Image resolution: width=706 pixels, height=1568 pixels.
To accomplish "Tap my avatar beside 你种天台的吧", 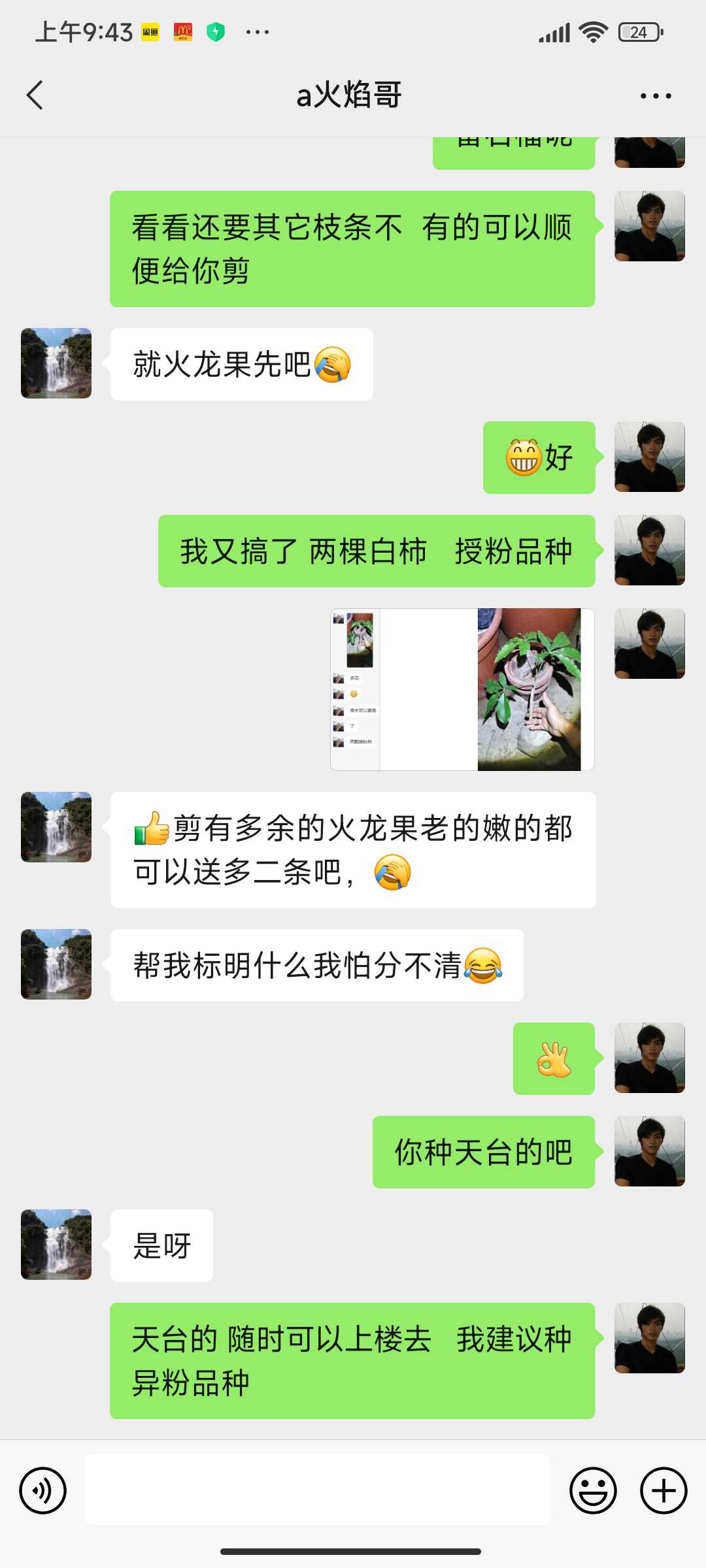I will (x=650, y=1151).
